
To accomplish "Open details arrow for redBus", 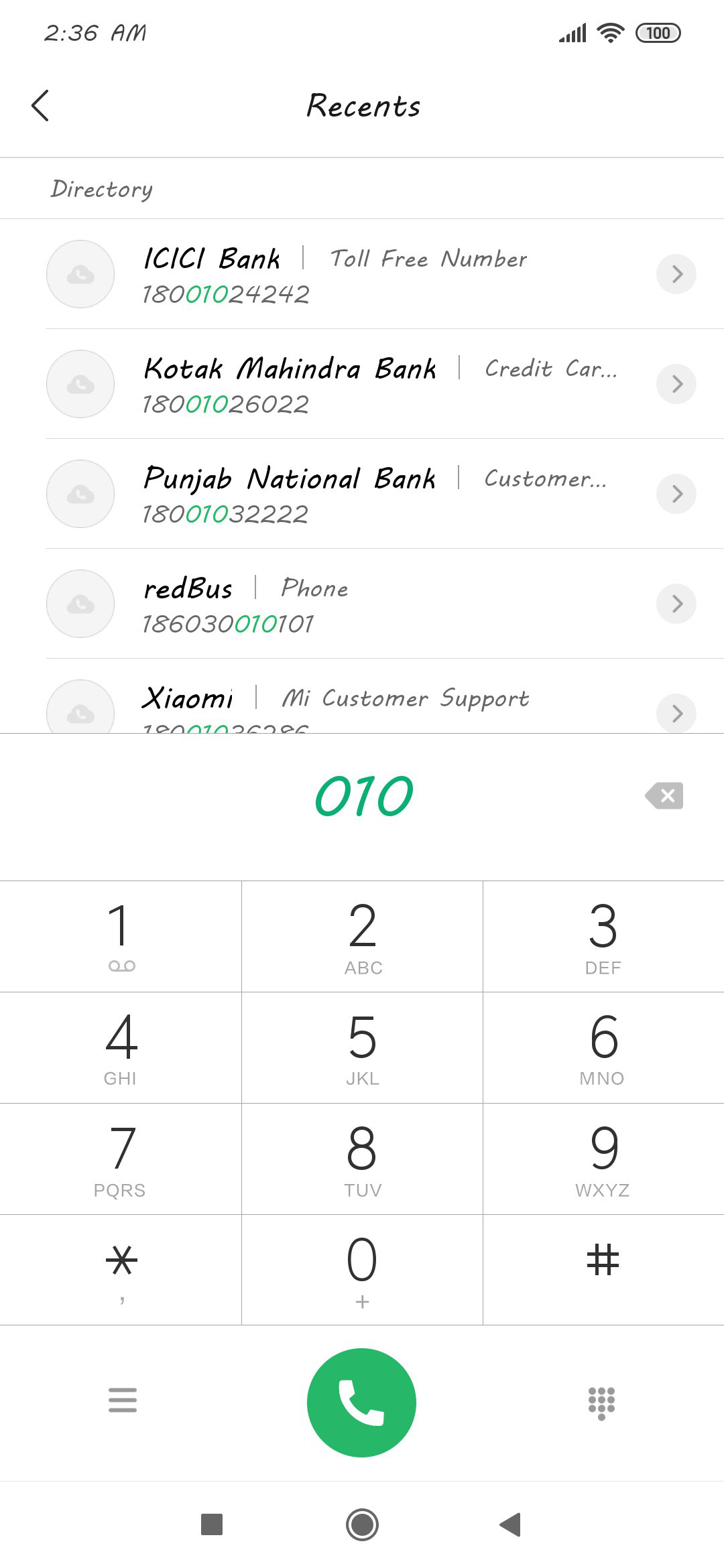I will (676, 604).
